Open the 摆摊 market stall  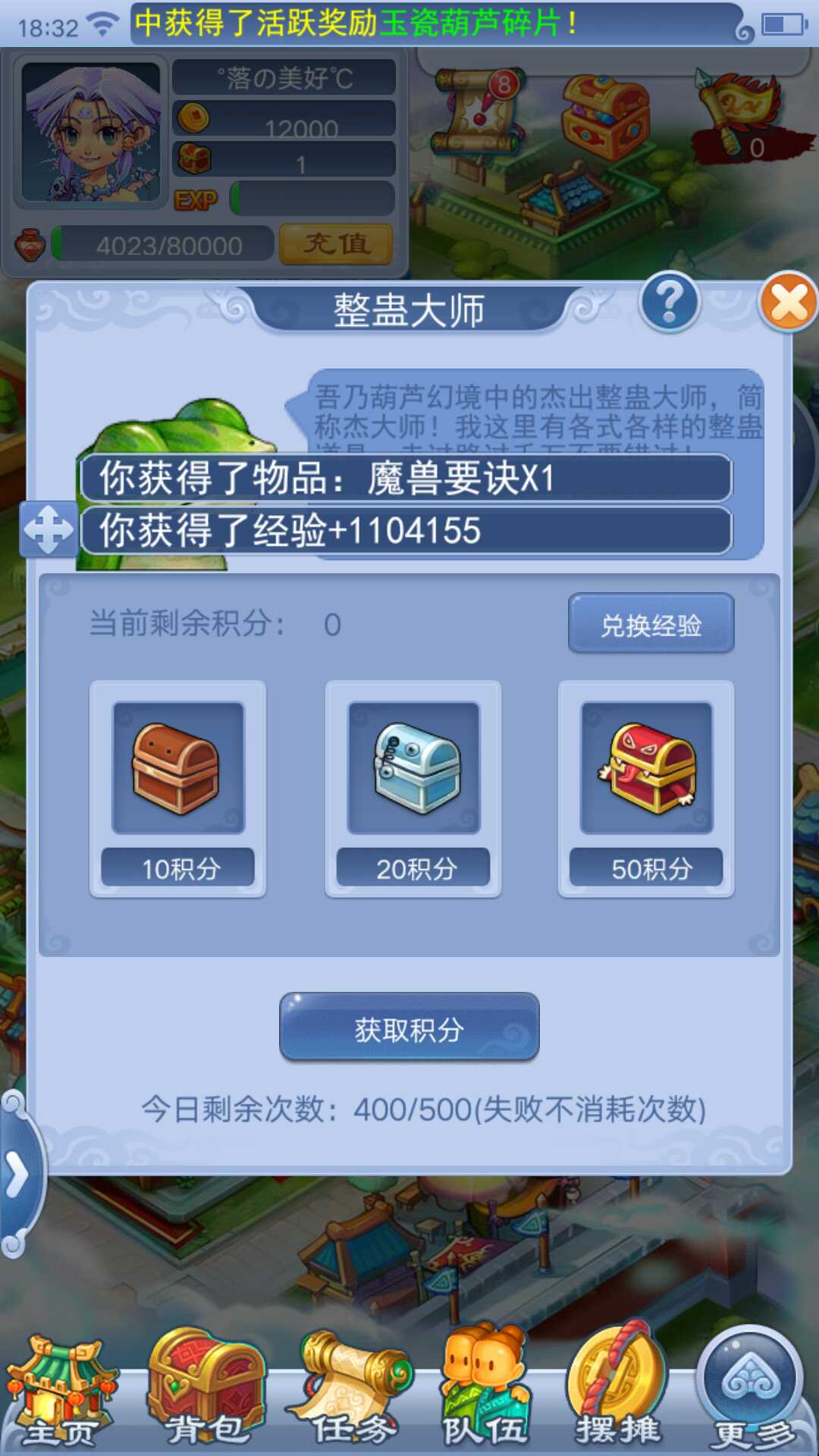click(x=618, y=1392)
